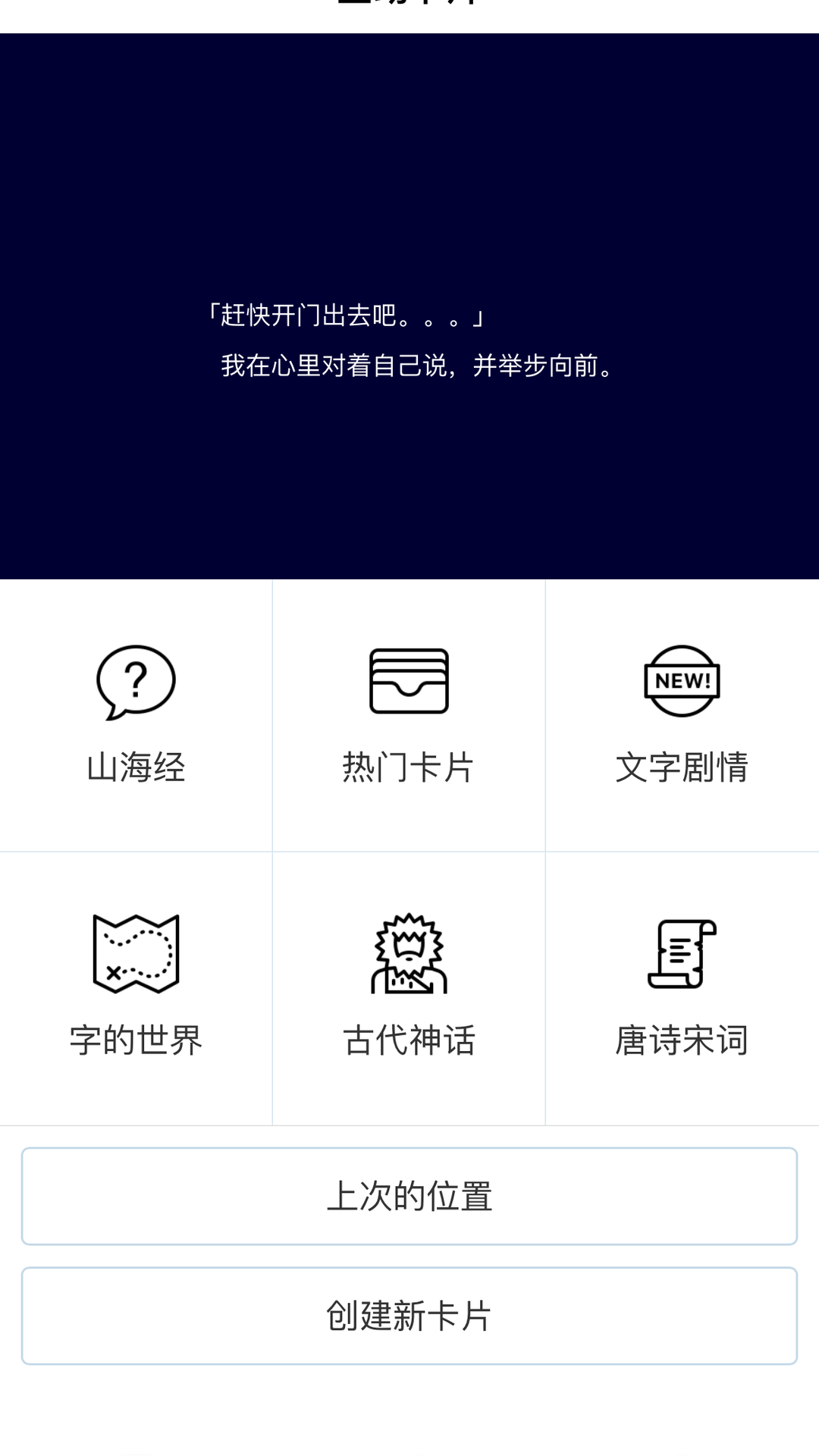Open the 山海经 category

coord(136,715)
